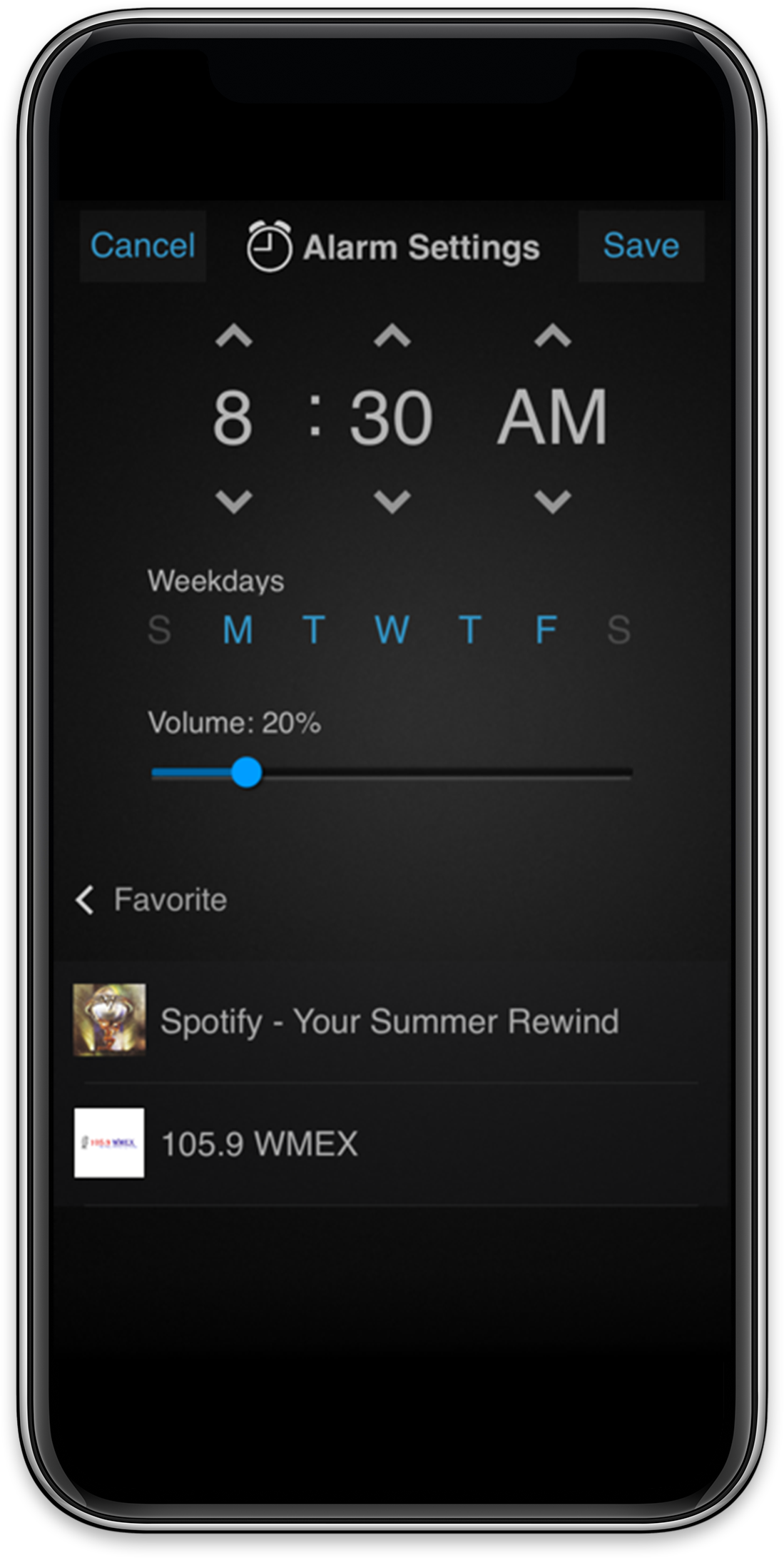This screenshot has width=784, height=1558.
Task: Toggle Wednesday in the weekday selector
Action: (392, 630)
